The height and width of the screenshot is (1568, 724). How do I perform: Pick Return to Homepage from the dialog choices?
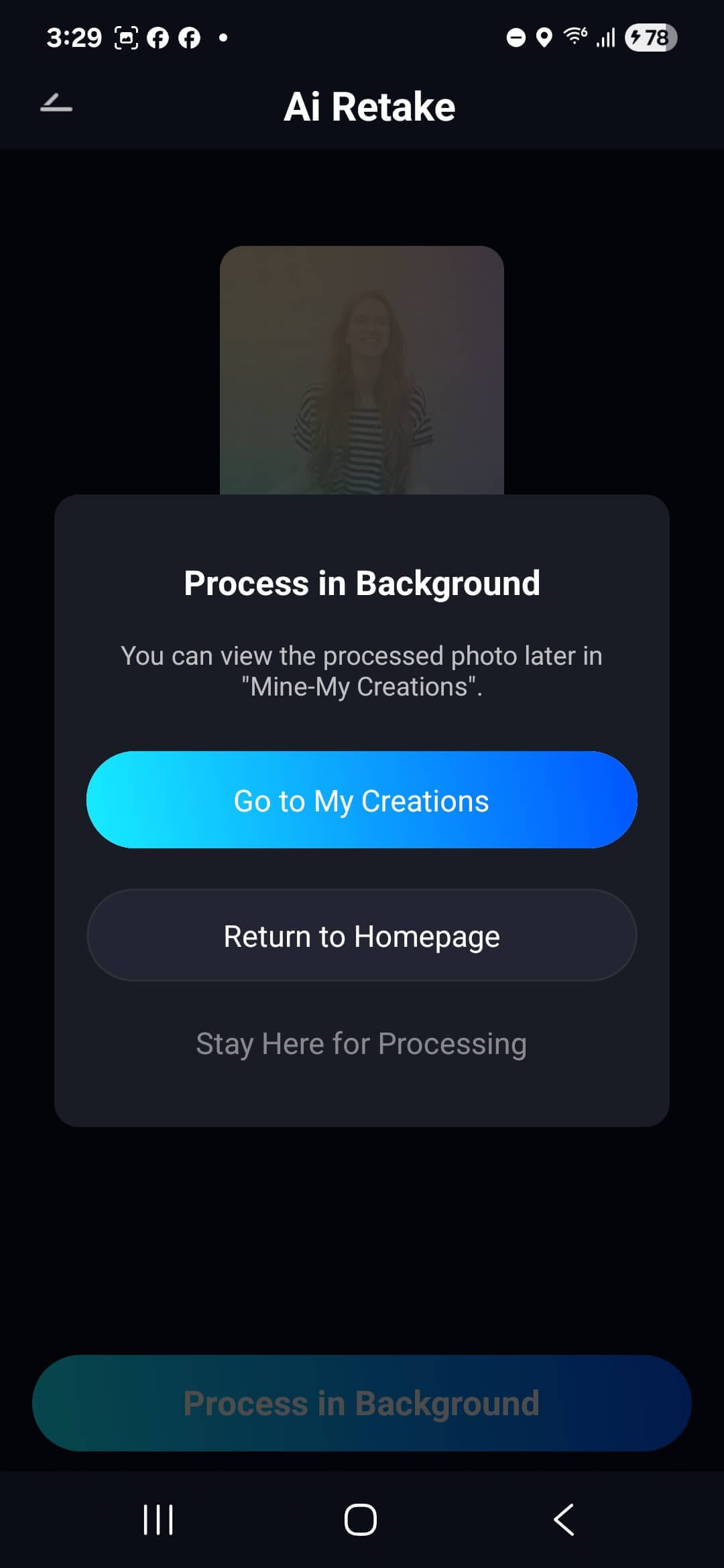tap(361, 935)
